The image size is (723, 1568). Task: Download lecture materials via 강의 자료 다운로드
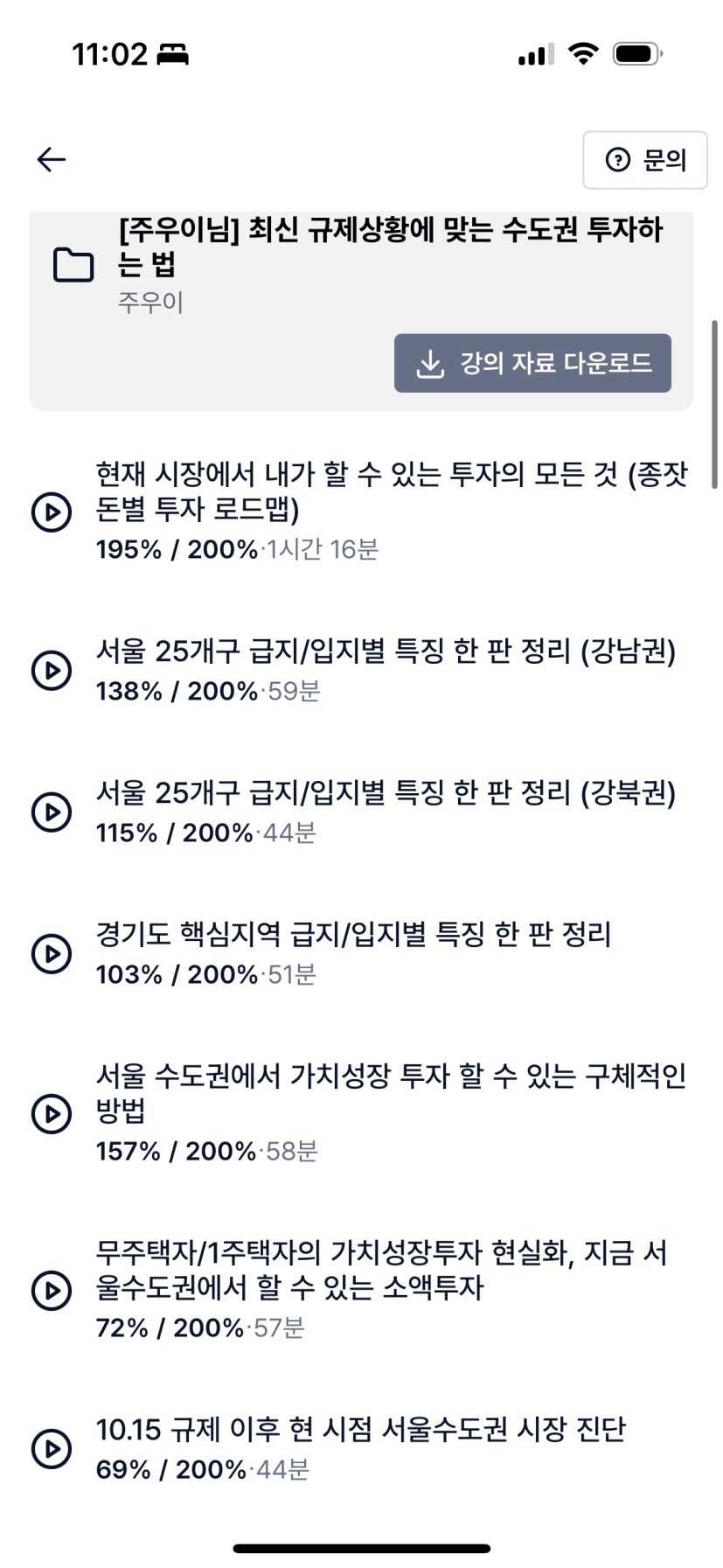pos(532,363)
